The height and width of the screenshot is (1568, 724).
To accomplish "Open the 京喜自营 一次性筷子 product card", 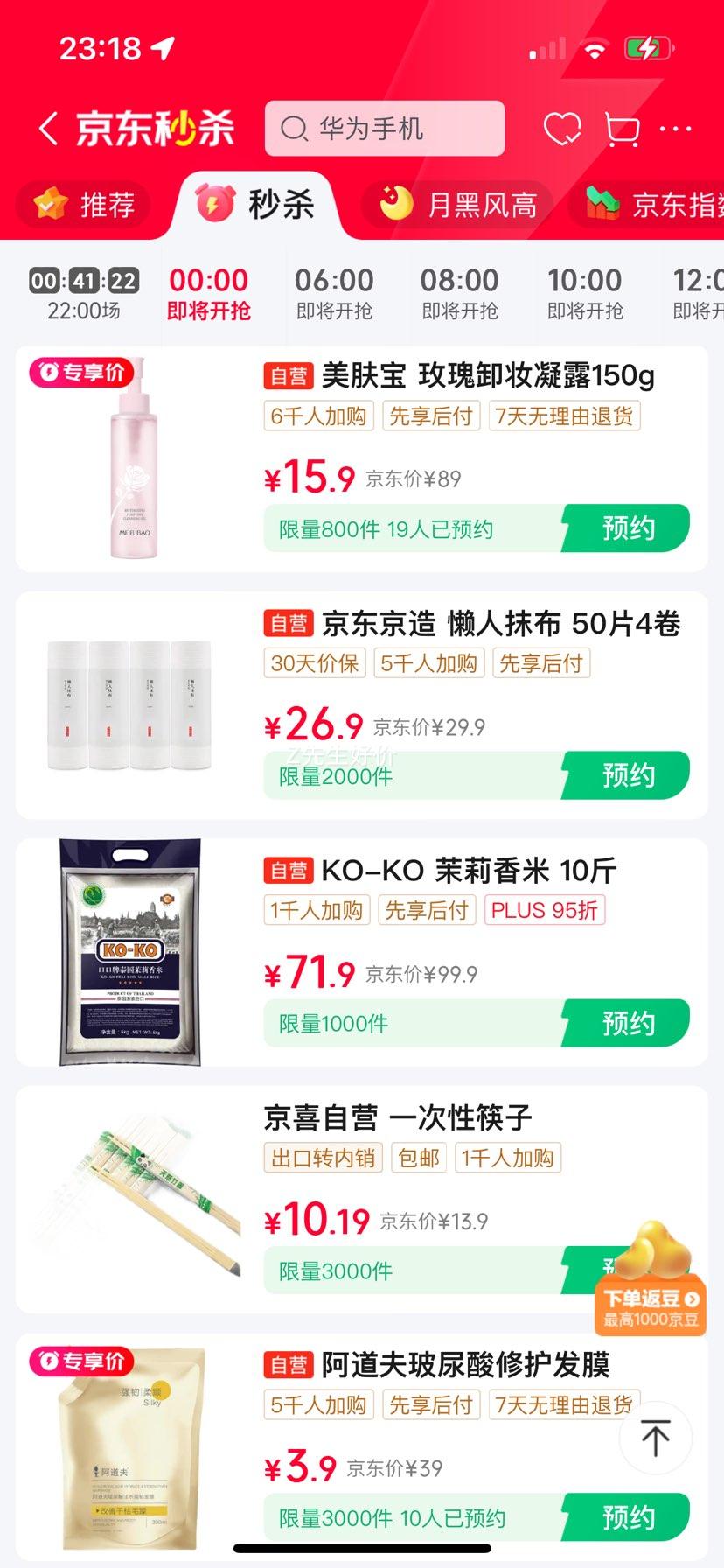I will point(362,1199).
